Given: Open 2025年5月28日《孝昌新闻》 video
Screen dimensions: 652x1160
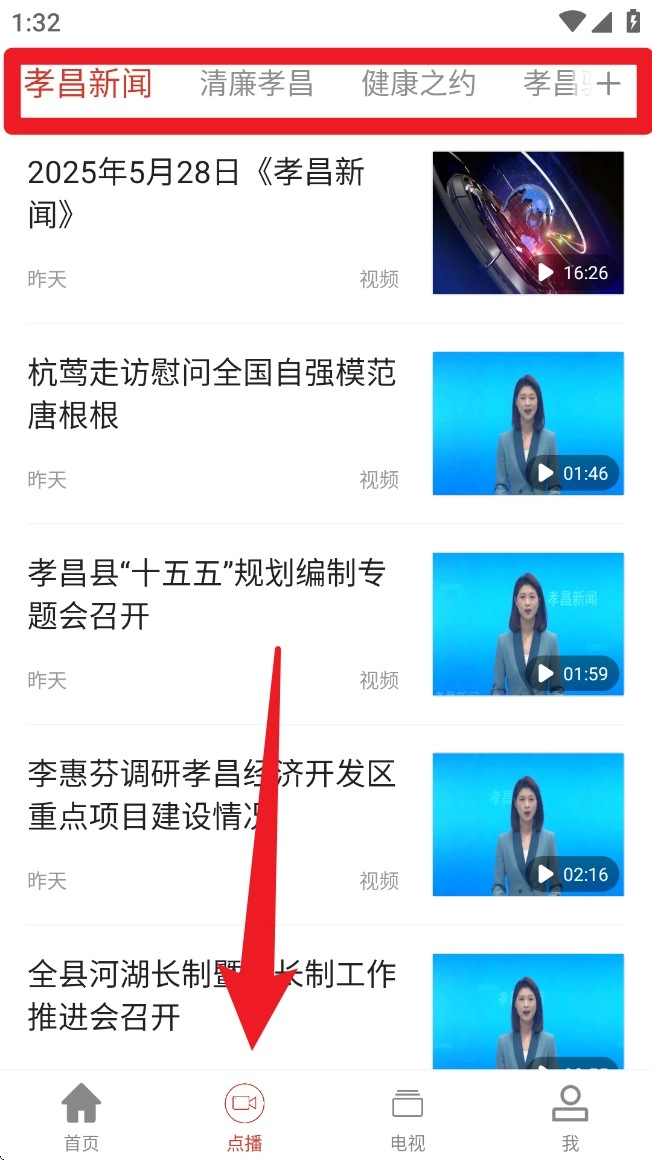Looking at the screenshot, I should (196, 193).
